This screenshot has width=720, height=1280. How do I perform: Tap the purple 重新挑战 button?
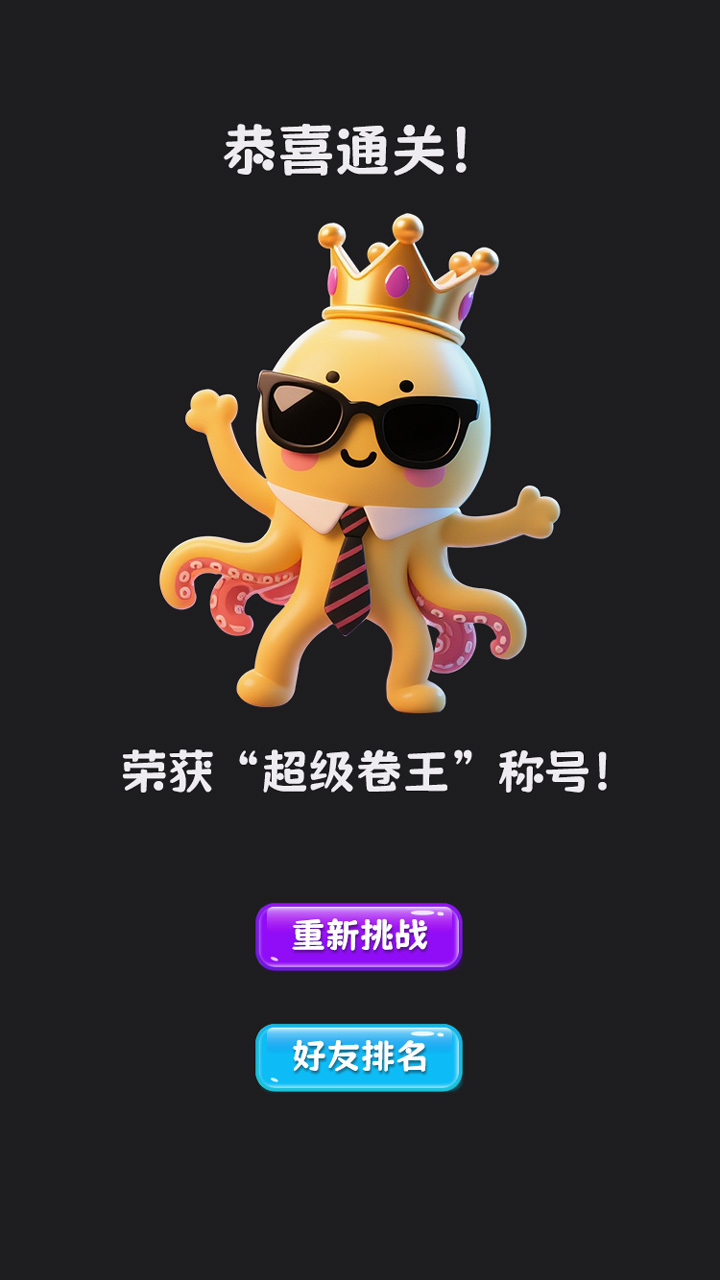coord(359,937)
